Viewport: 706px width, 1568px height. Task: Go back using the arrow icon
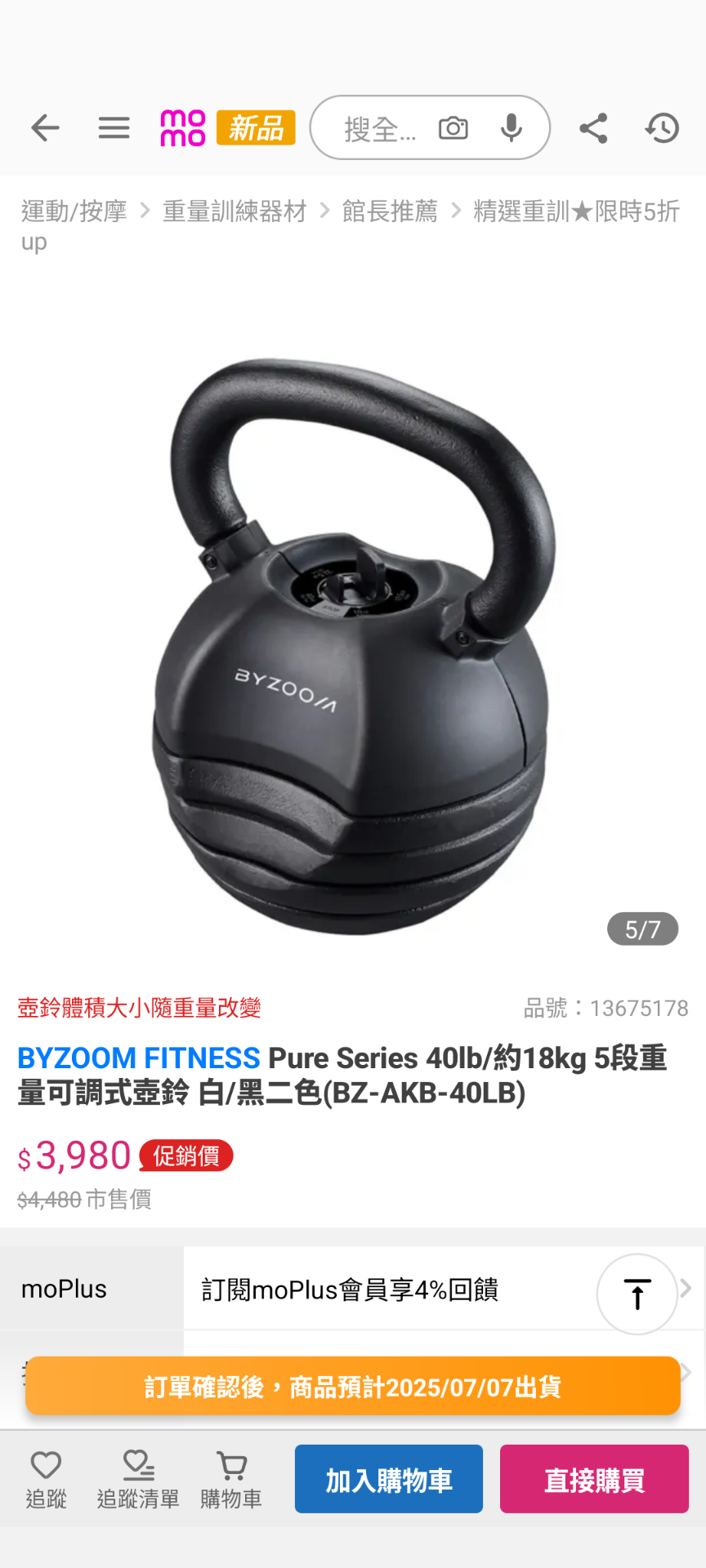tap(46, 128)
